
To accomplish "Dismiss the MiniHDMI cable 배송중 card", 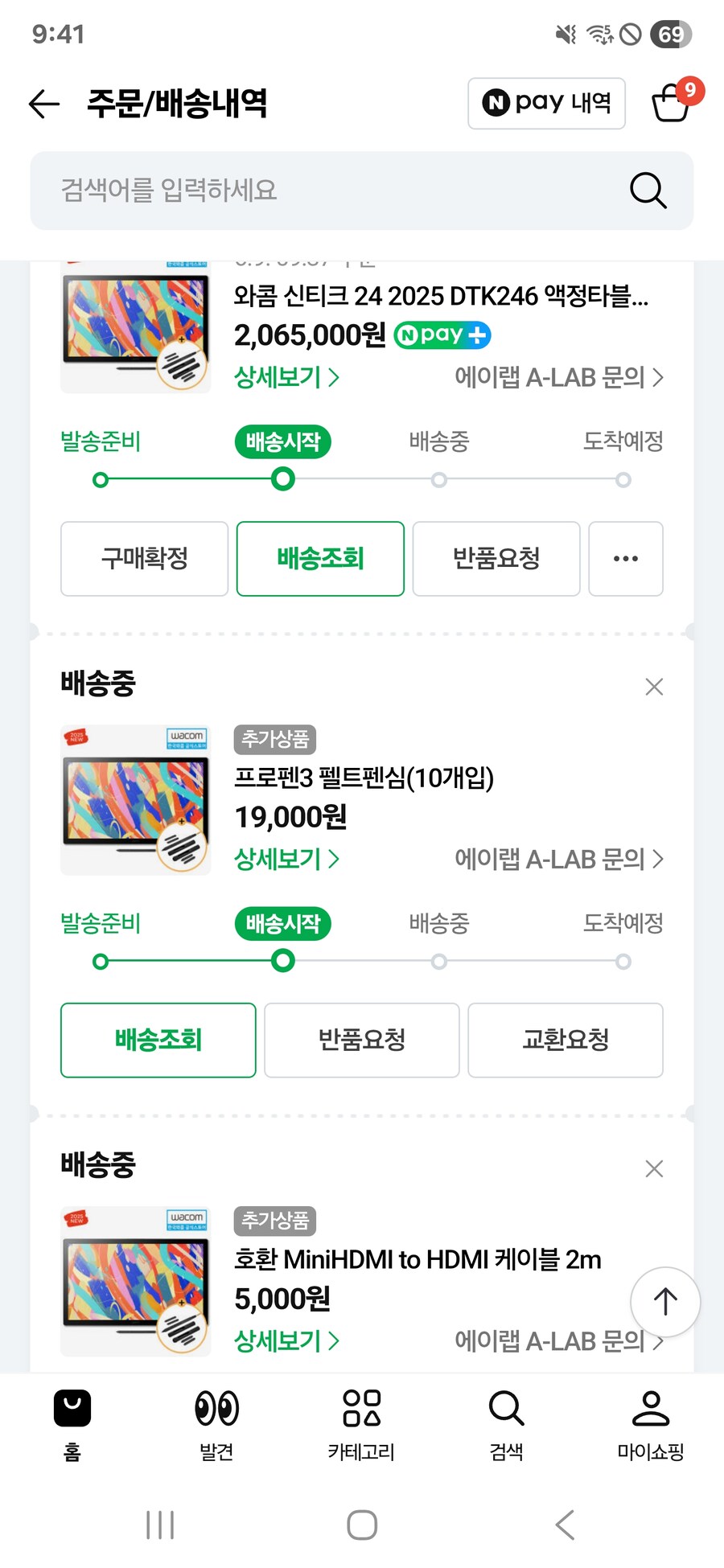I will click(654, 1168).
